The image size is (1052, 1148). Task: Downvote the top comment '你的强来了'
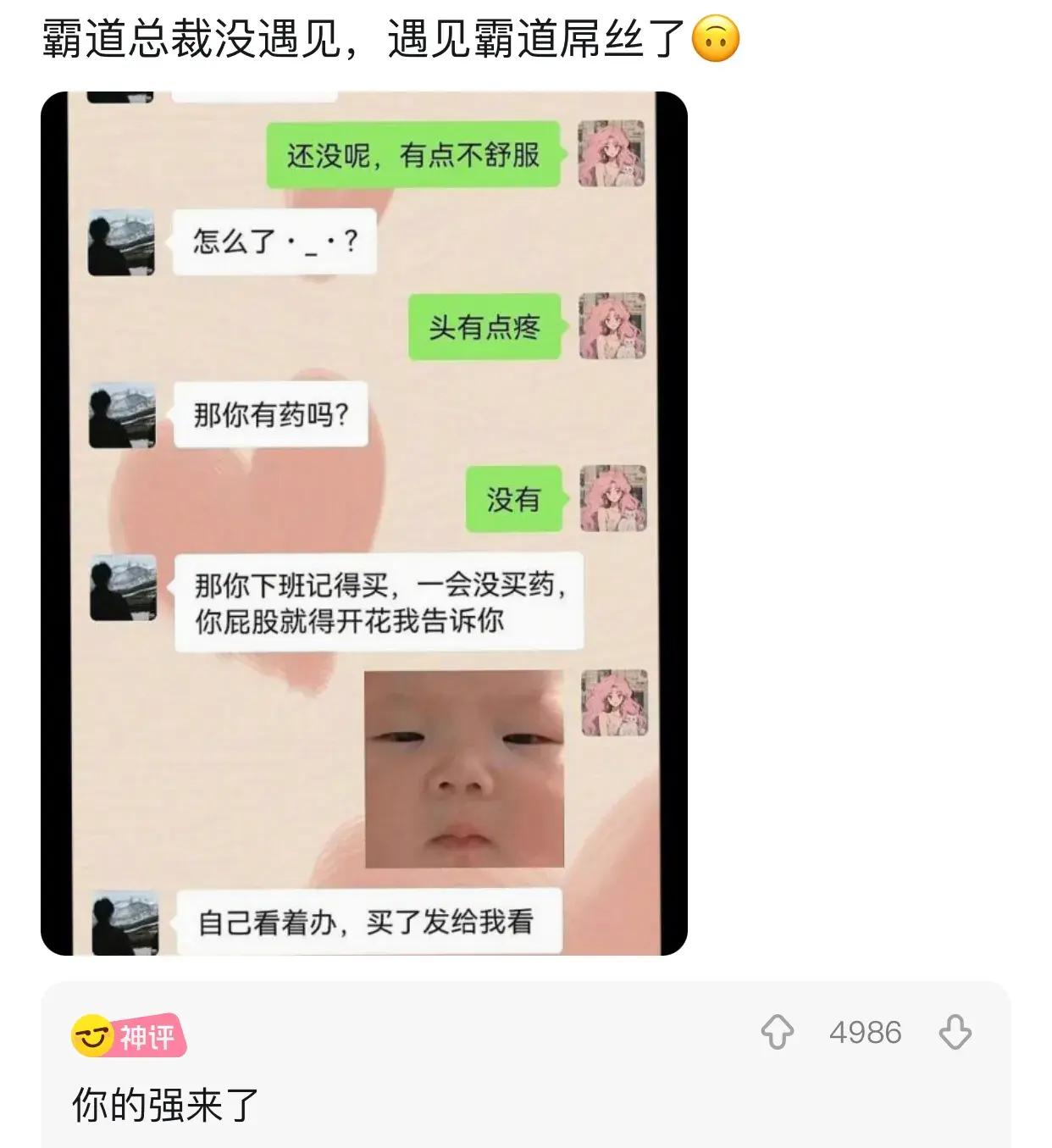pyautogui.click(x=955, y=1032)
